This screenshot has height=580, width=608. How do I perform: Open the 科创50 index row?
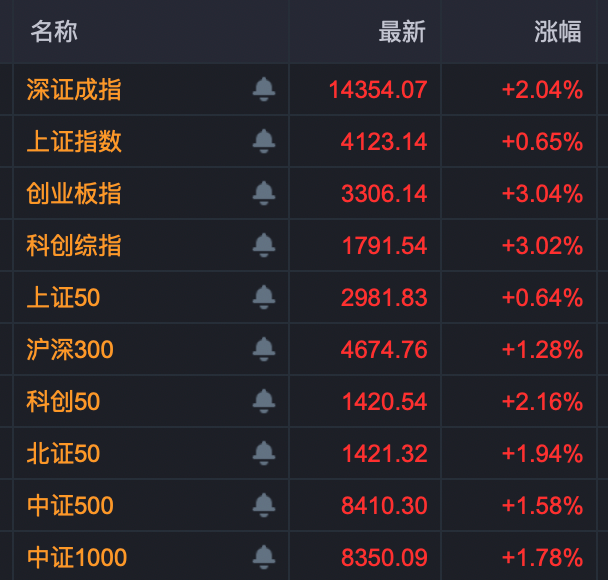pyautogui.click(x=63, y=401)
